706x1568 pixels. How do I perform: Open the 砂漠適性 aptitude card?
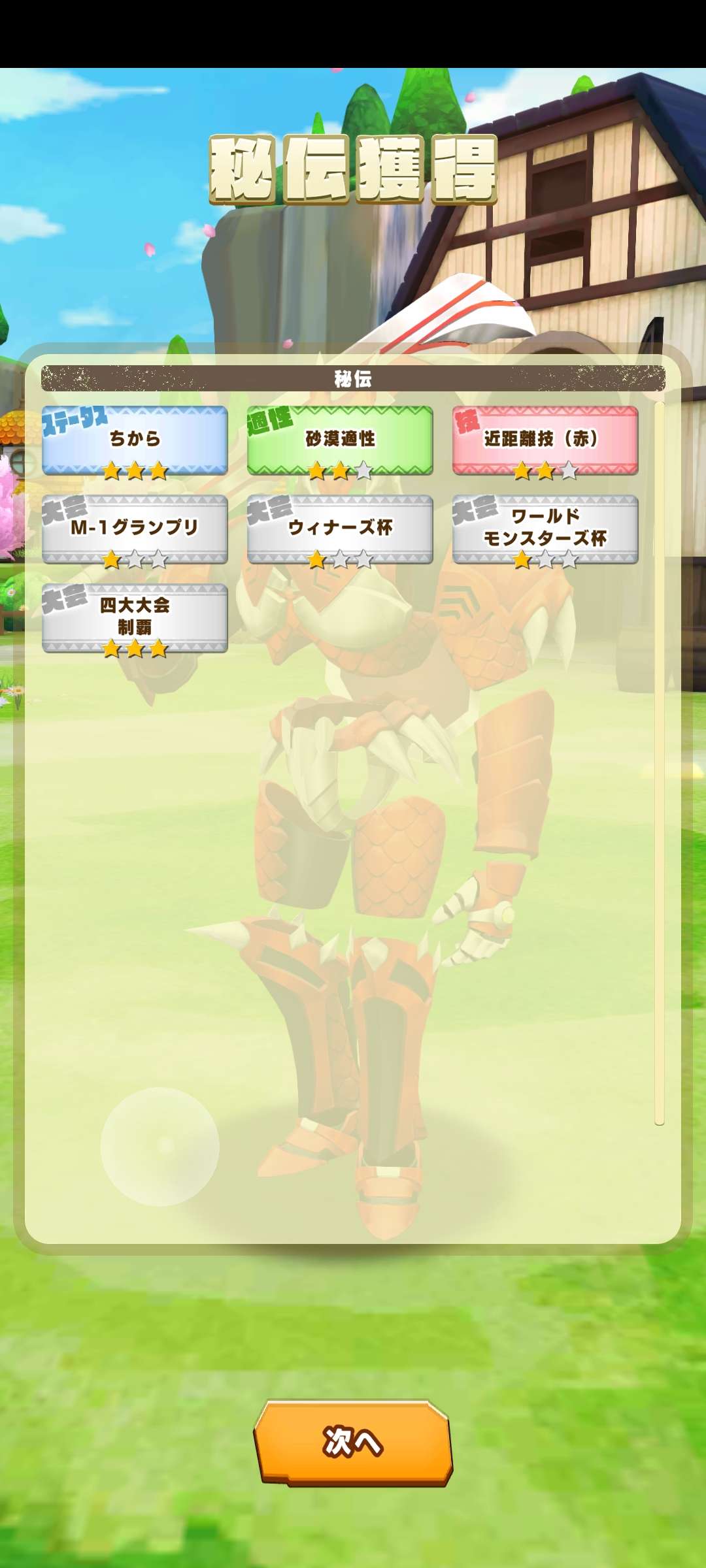click(x=340, y=440)
